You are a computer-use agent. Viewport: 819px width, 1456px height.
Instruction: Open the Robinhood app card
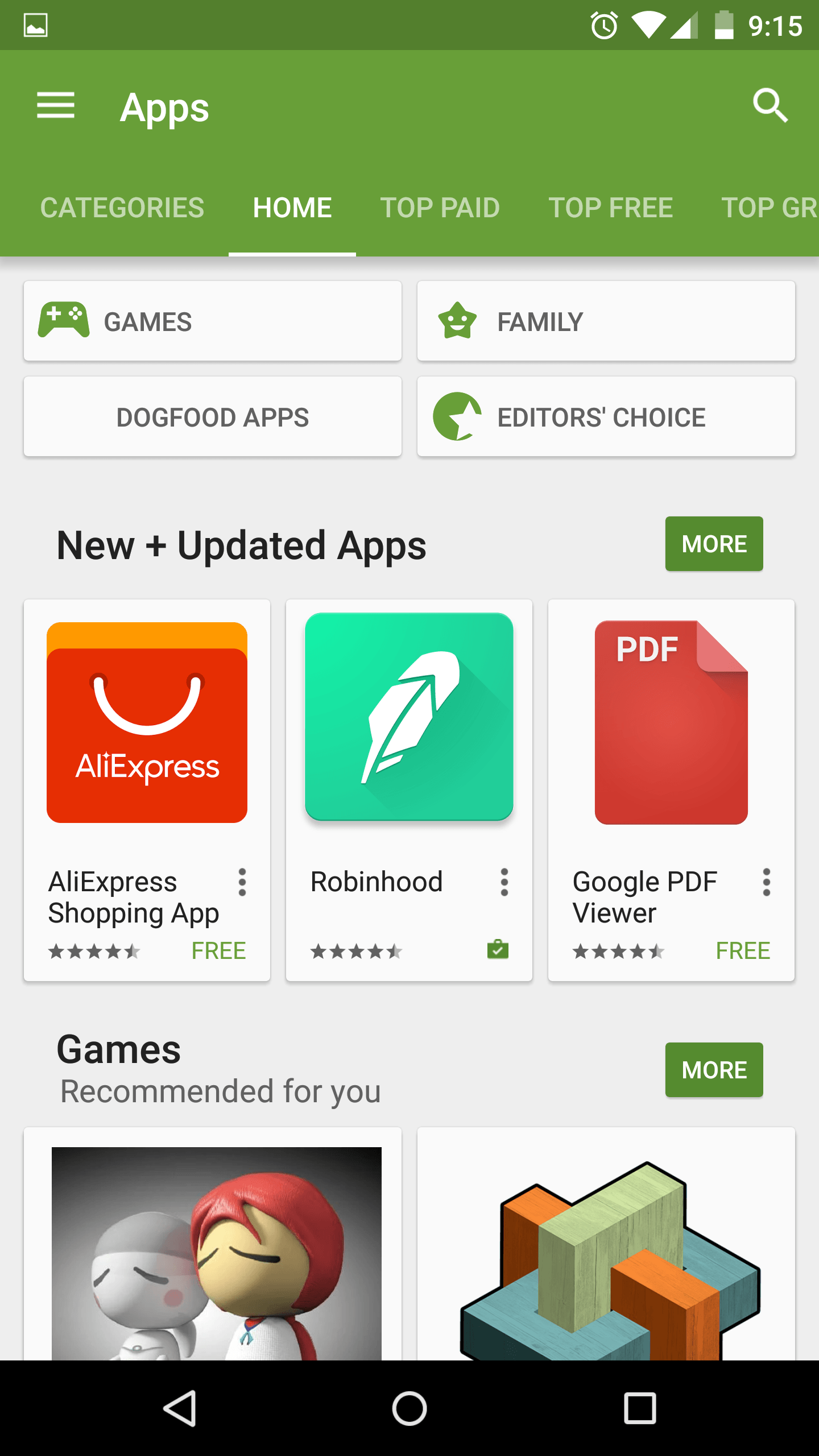pyautogui.click(x=409, y=739)
